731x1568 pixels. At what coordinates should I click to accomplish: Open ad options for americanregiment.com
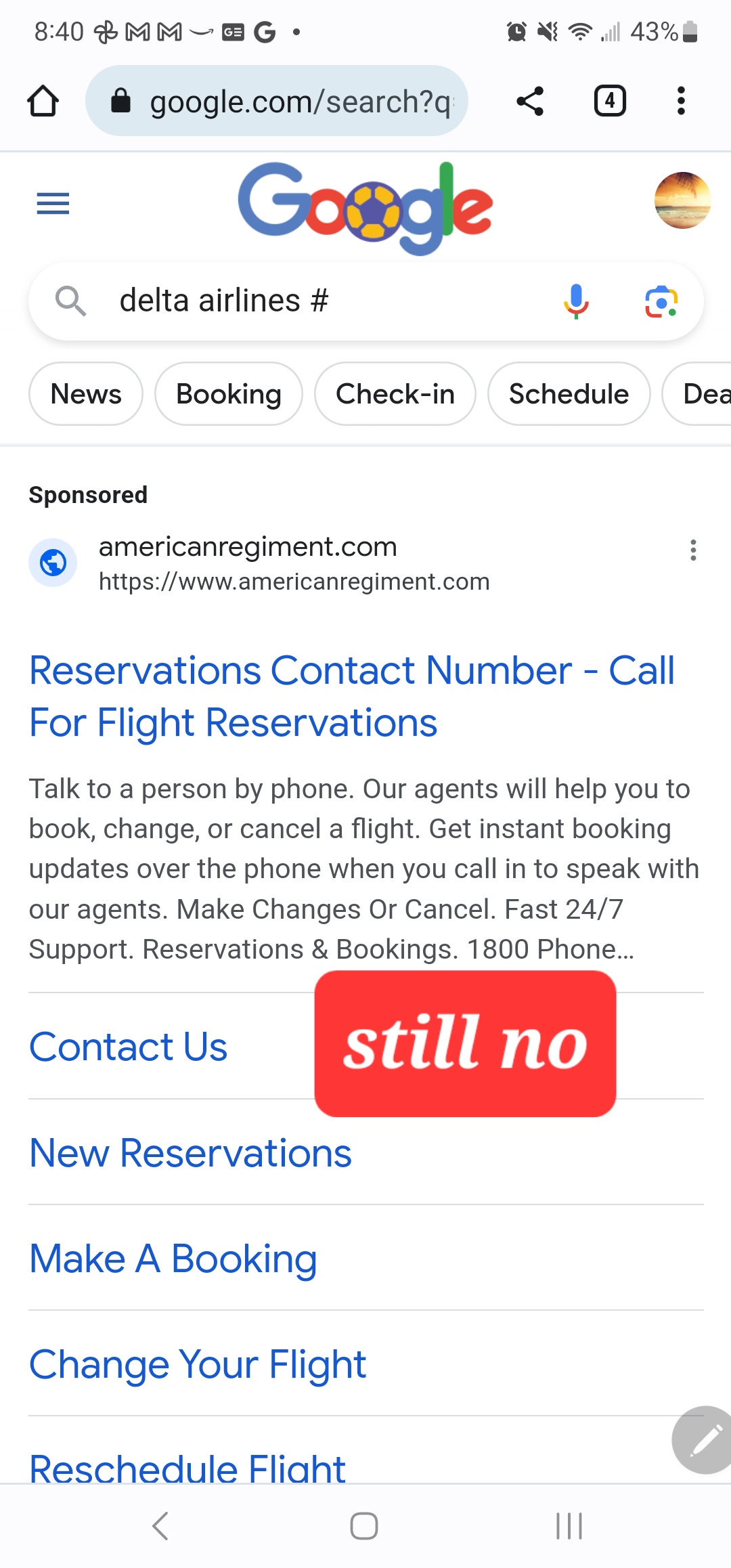693,550
